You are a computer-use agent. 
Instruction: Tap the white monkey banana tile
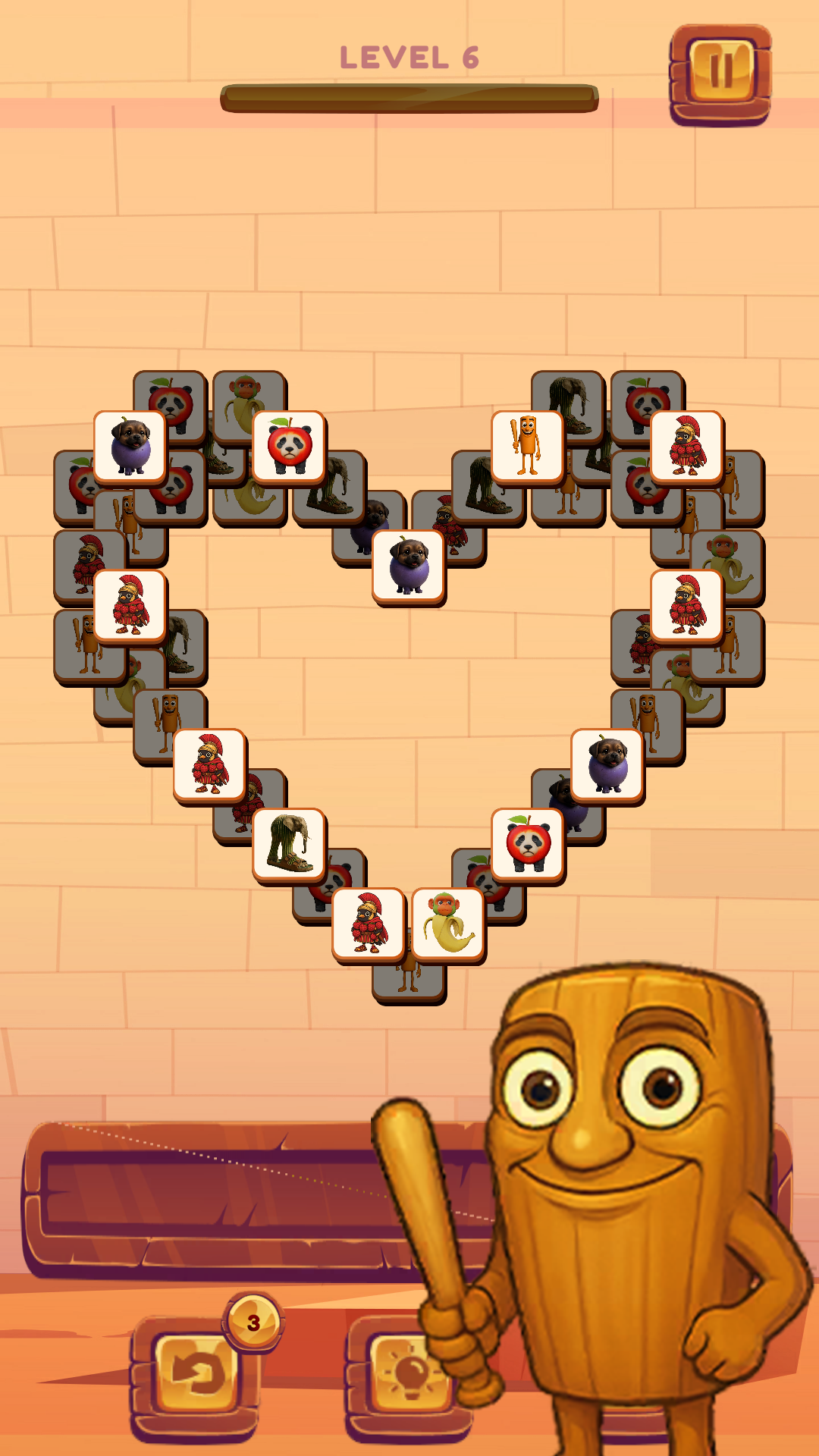pos(448,924)
